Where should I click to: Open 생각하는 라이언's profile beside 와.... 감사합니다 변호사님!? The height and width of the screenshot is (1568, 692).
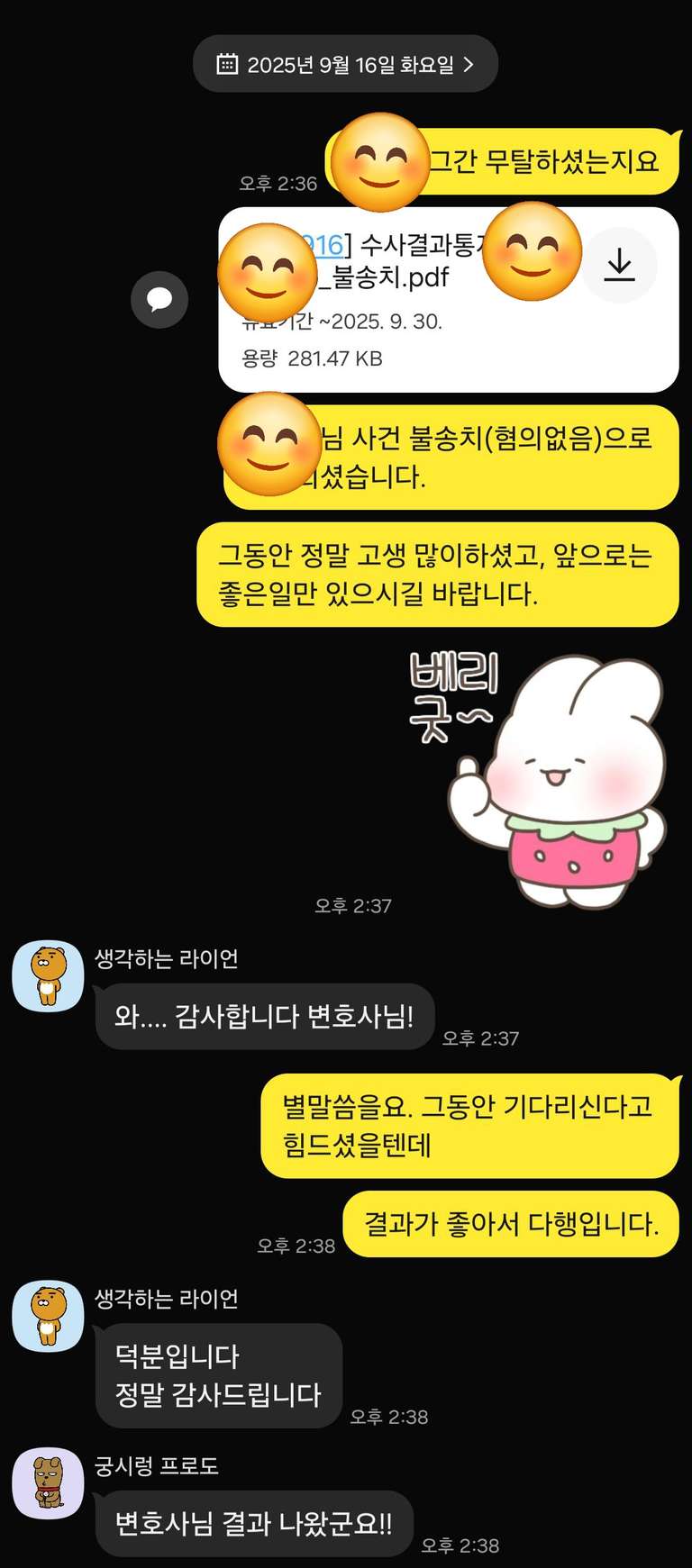coord(48,976)
